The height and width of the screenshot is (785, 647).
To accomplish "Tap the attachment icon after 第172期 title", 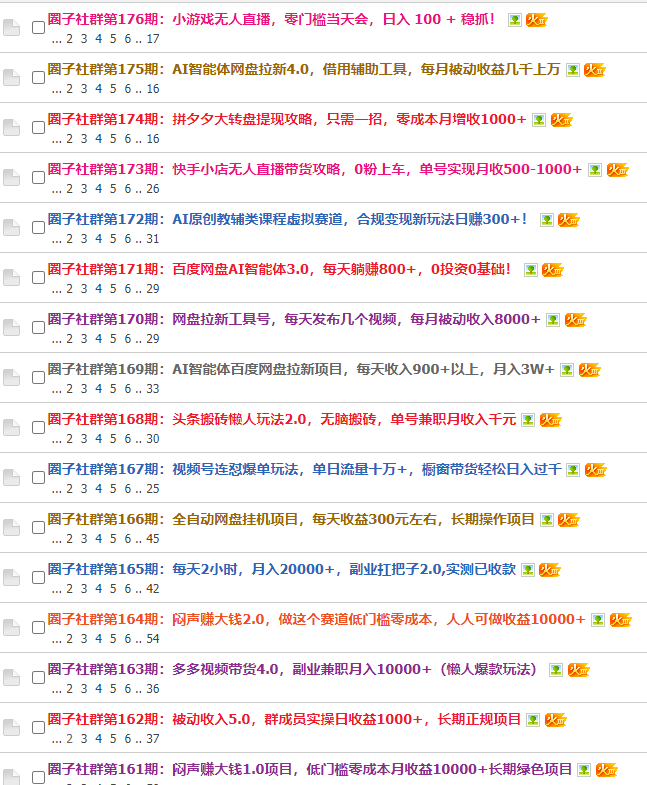I will pyautogui.click(x=547, y=219).
